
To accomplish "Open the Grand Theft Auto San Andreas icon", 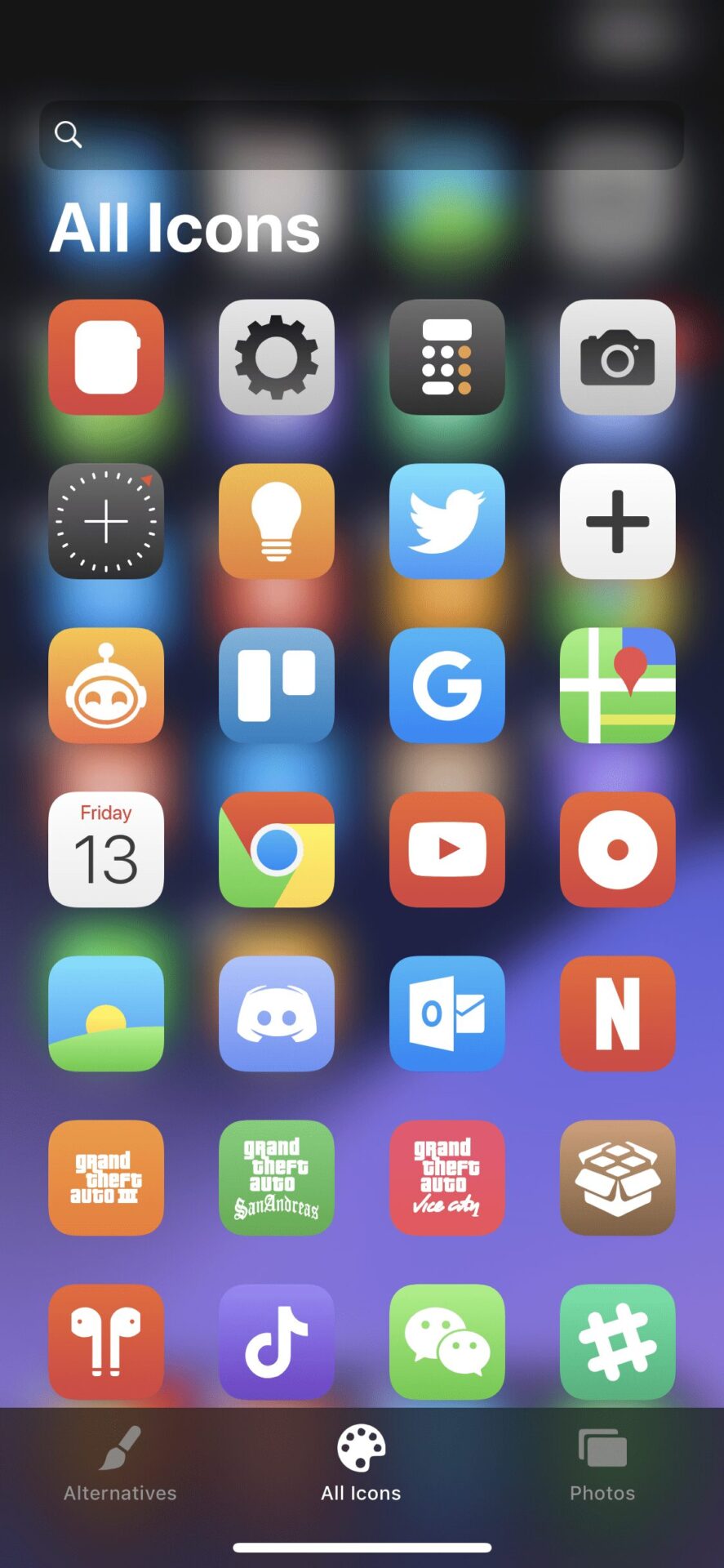I will (277, 1178).
